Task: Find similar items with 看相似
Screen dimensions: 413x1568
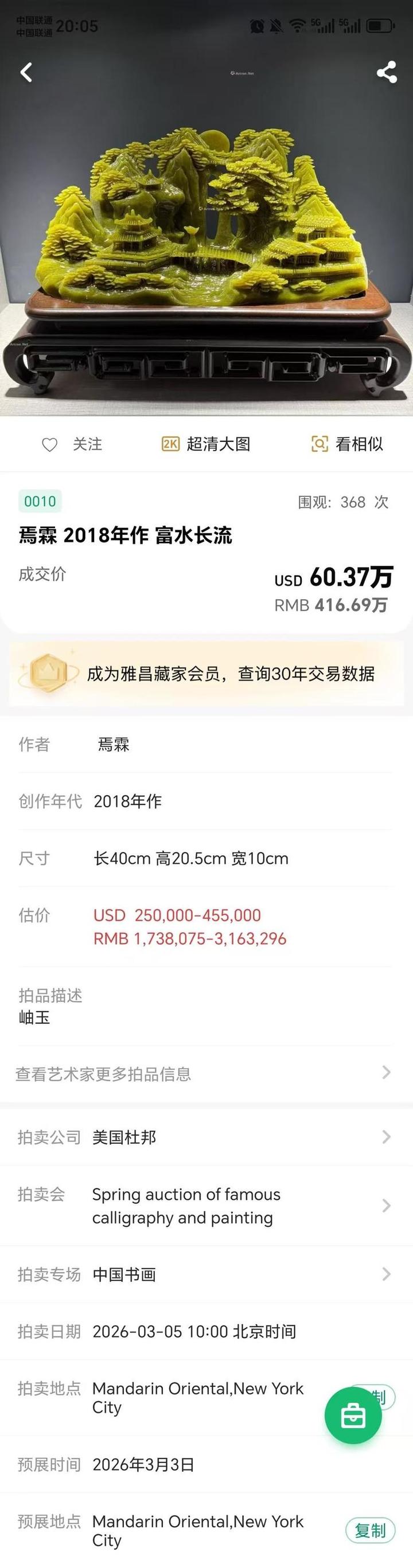Action: pos(347,444)
